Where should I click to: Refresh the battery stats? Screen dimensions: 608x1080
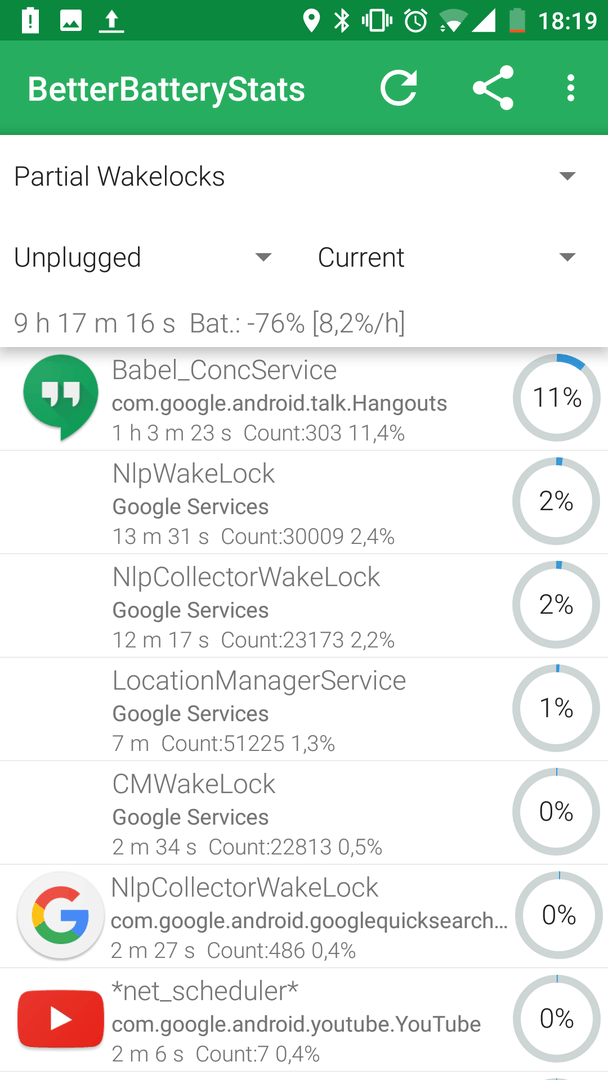(398, 88)
